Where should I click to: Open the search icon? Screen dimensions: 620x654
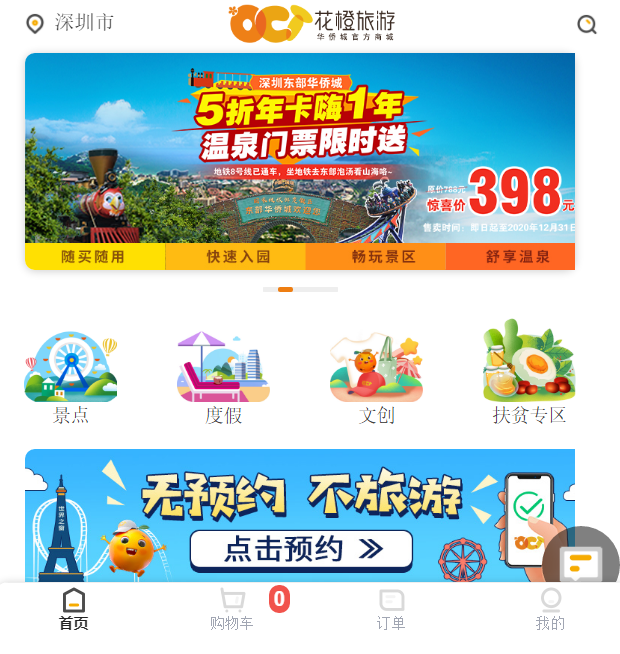click(587, 24)
